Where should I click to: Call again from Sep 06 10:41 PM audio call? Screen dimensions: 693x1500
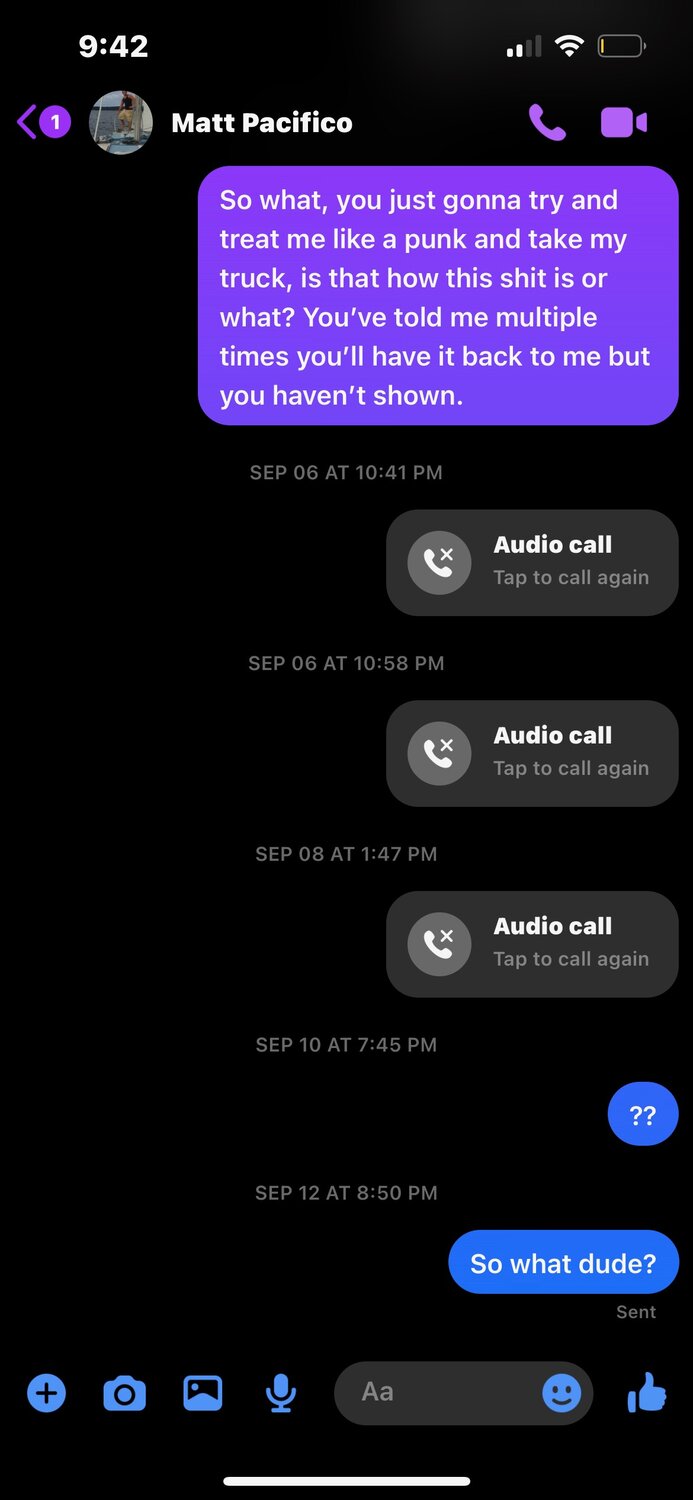tap(532, 562)
